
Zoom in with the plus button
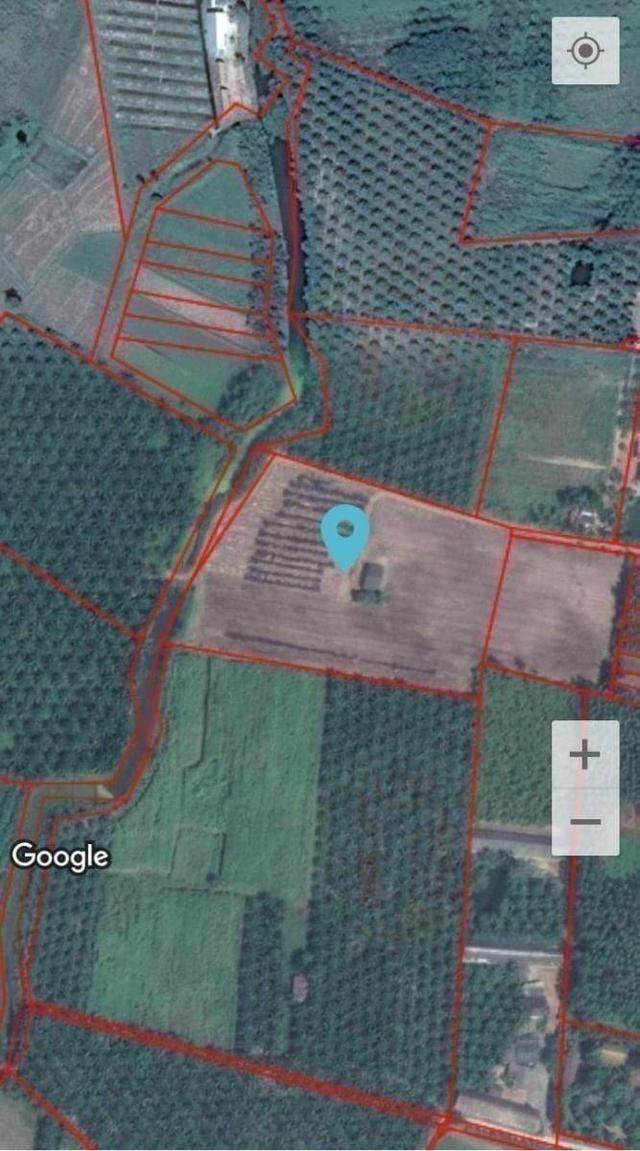(585, 754)
